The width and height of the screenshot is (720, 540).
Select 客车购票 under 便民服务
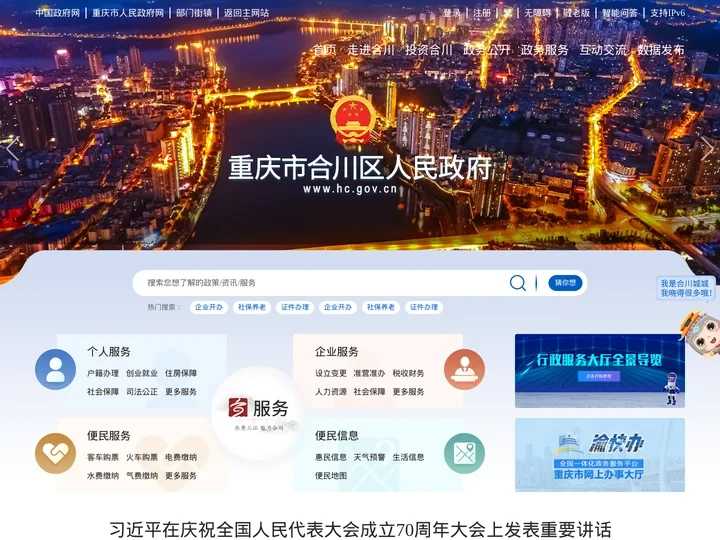click(x=103, y=457)
